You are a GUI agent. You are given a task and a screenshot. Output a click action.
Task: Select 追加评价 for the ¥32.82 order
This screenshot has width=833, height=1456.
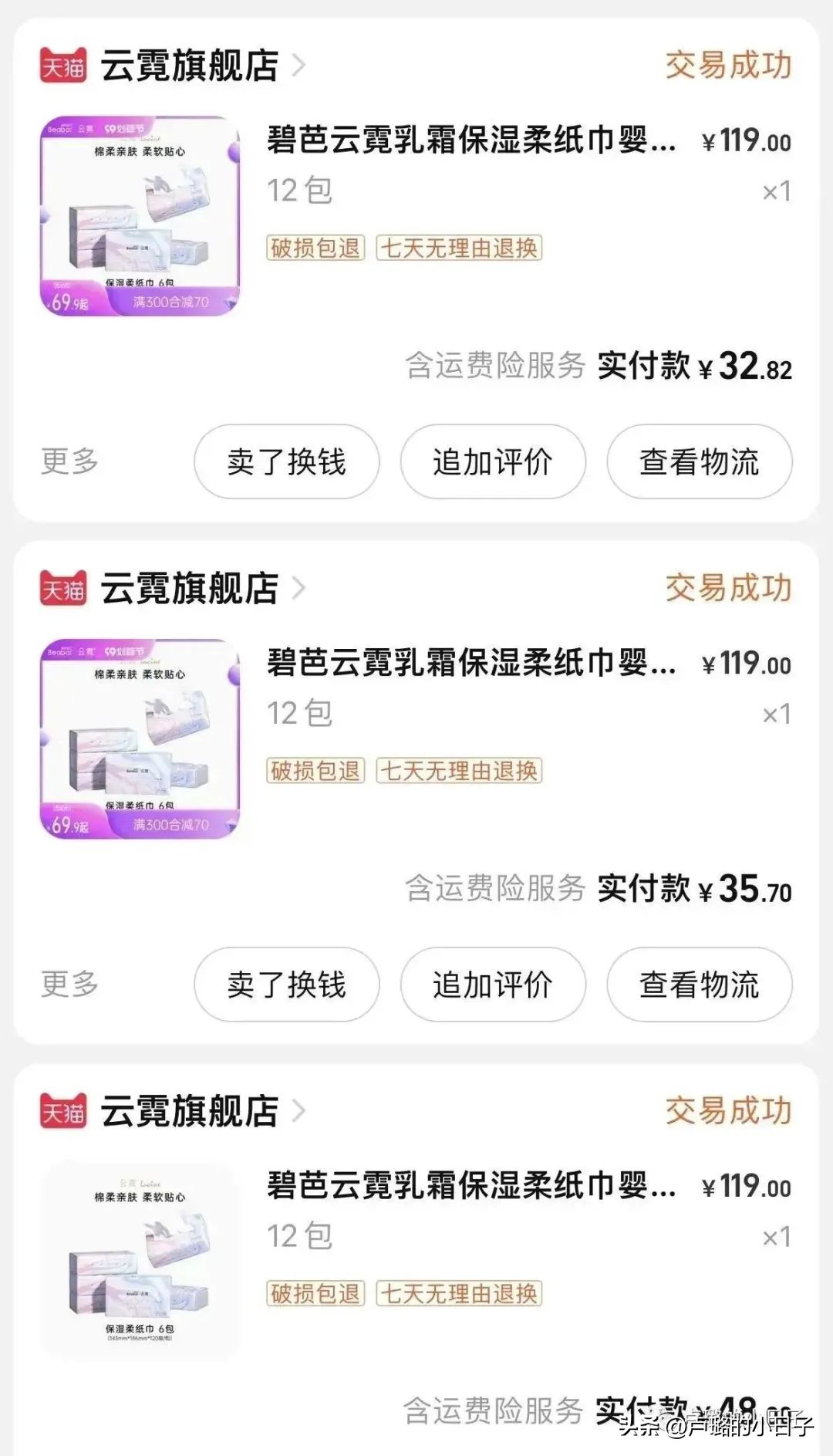click(x=492, y=461)
